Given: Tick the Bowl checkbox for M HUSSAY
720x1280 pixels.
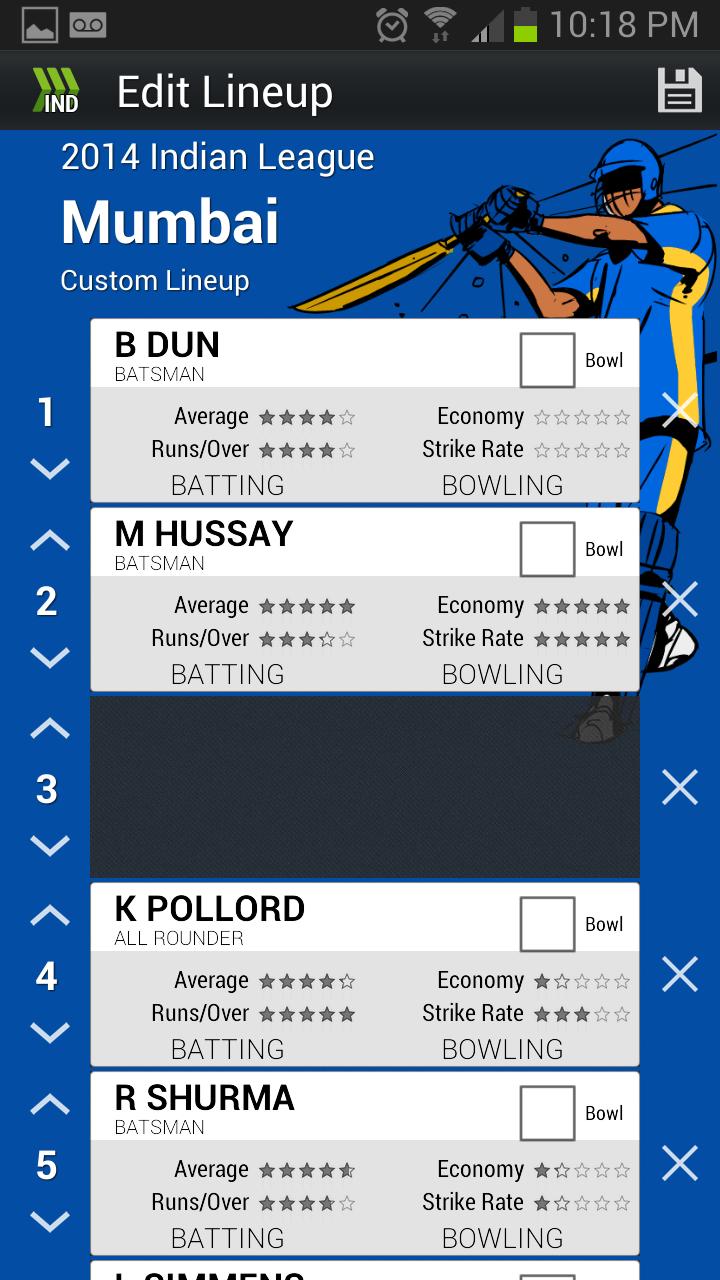Looking at the screenshot, I should pyautogui.click(x=547, y=549).
